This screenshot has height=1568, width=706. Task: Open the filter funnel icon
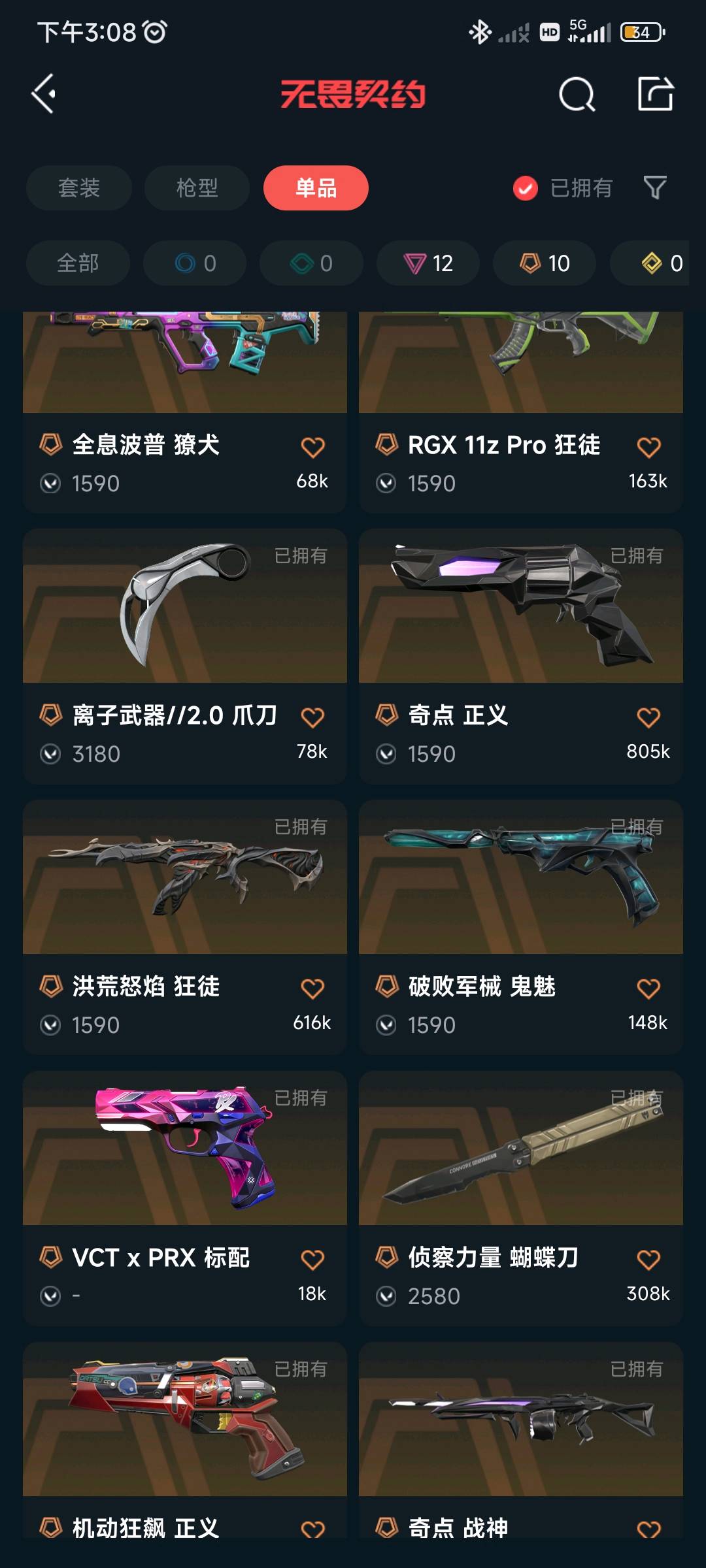(x=654, y=188)
